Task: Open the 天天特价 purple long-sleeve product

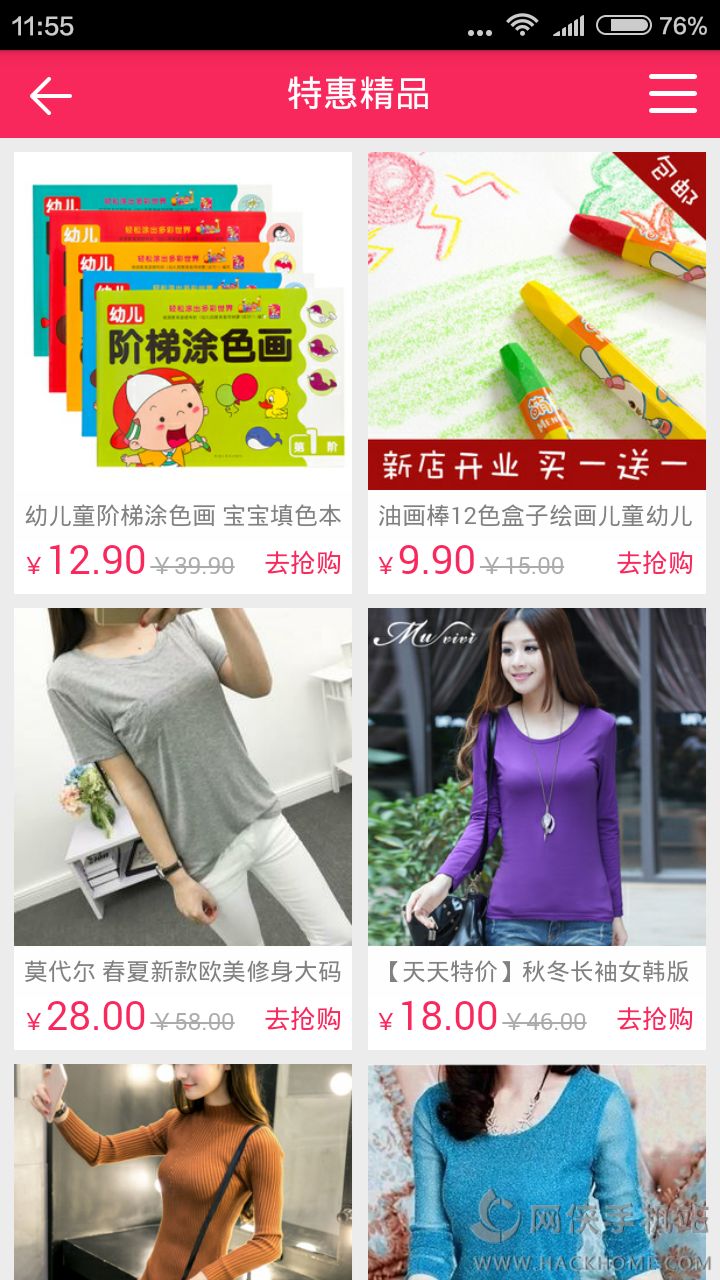Action: (x=536, y=776)
